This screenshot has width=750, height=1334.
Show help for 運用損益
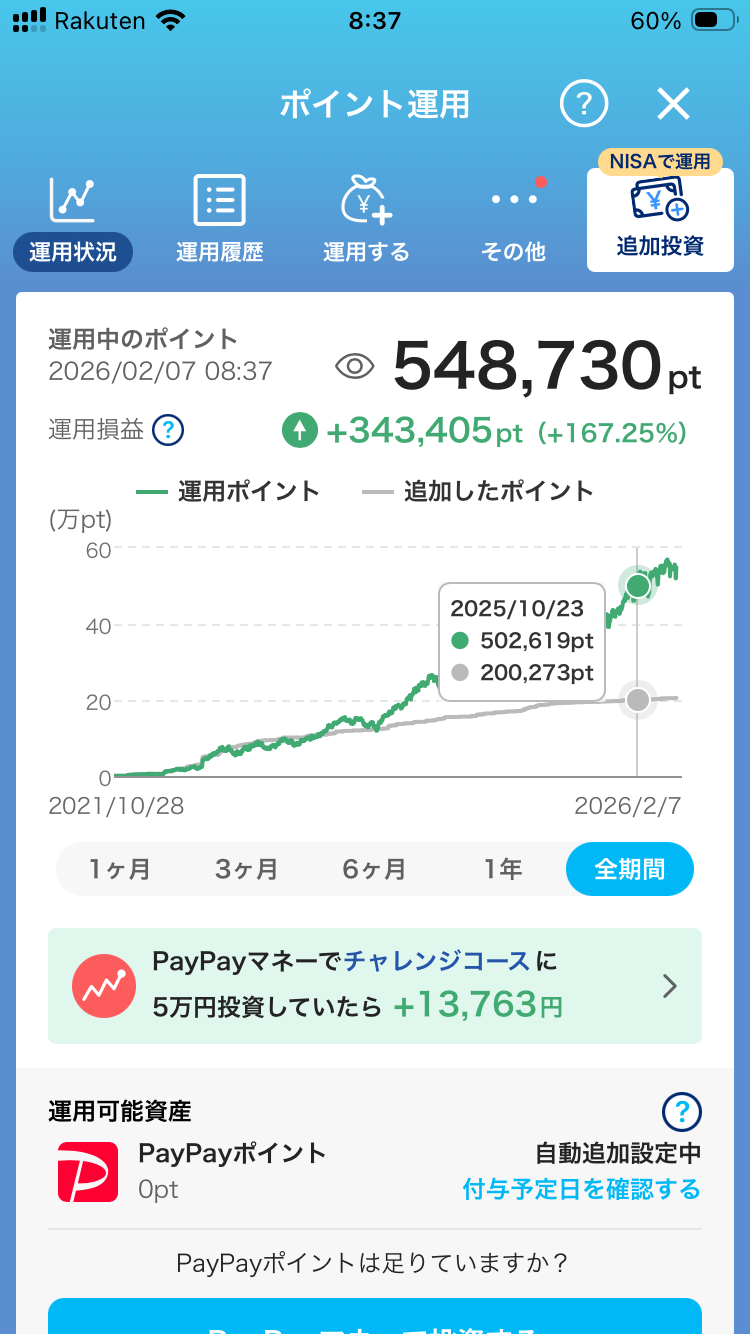coord(168,431)
